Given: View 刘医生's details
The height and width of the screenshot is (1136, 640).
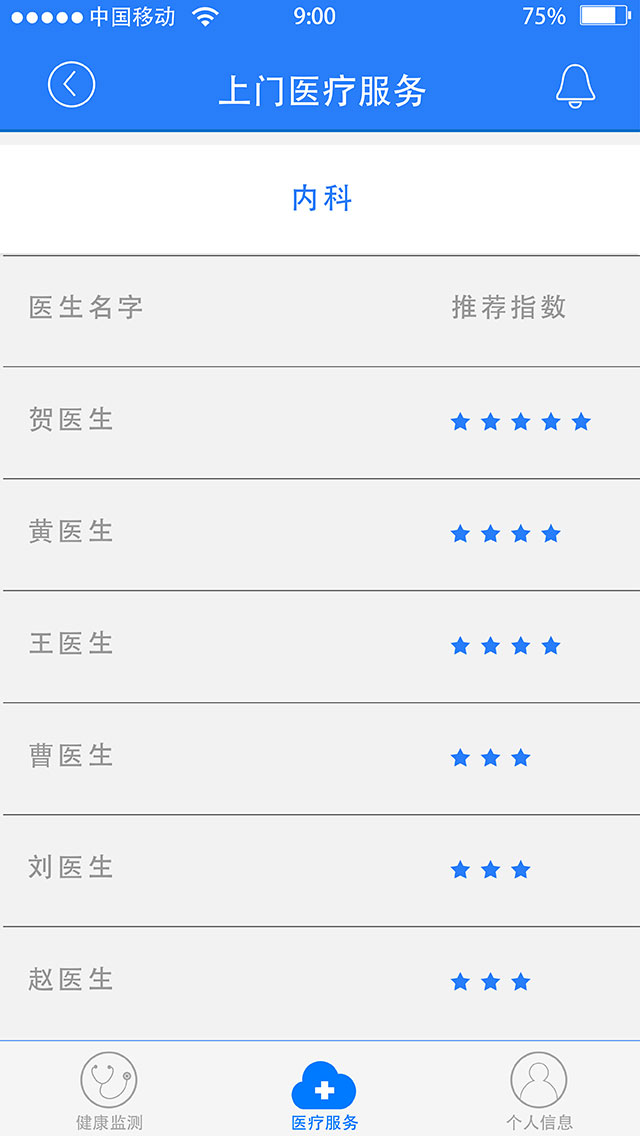Looking at the screenshot, I should pos(320,871).
